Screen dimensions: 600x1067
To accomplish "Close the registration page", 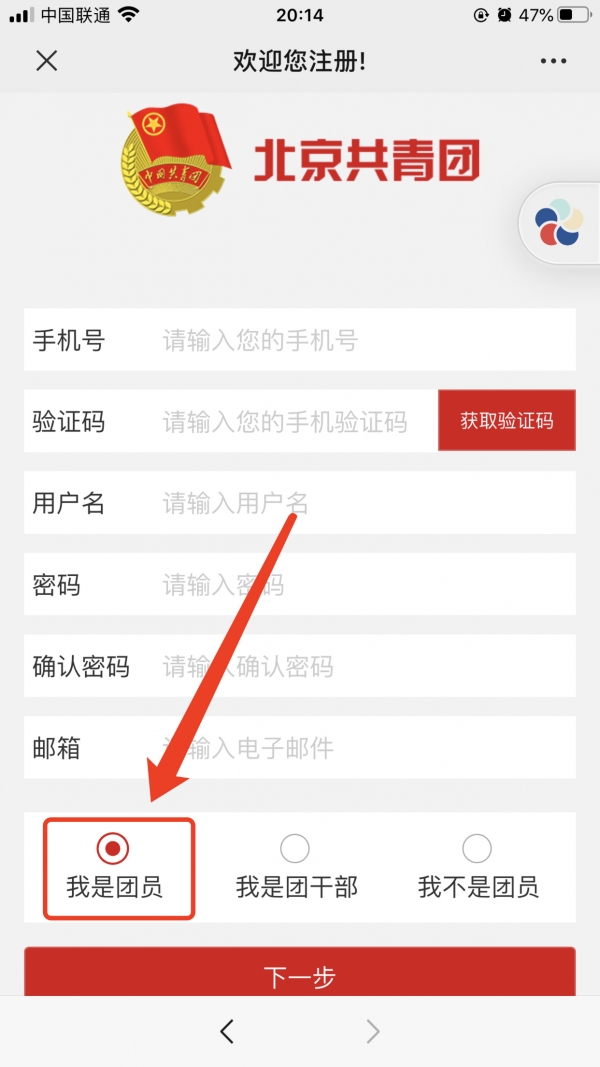I will (x=46, y=61).
